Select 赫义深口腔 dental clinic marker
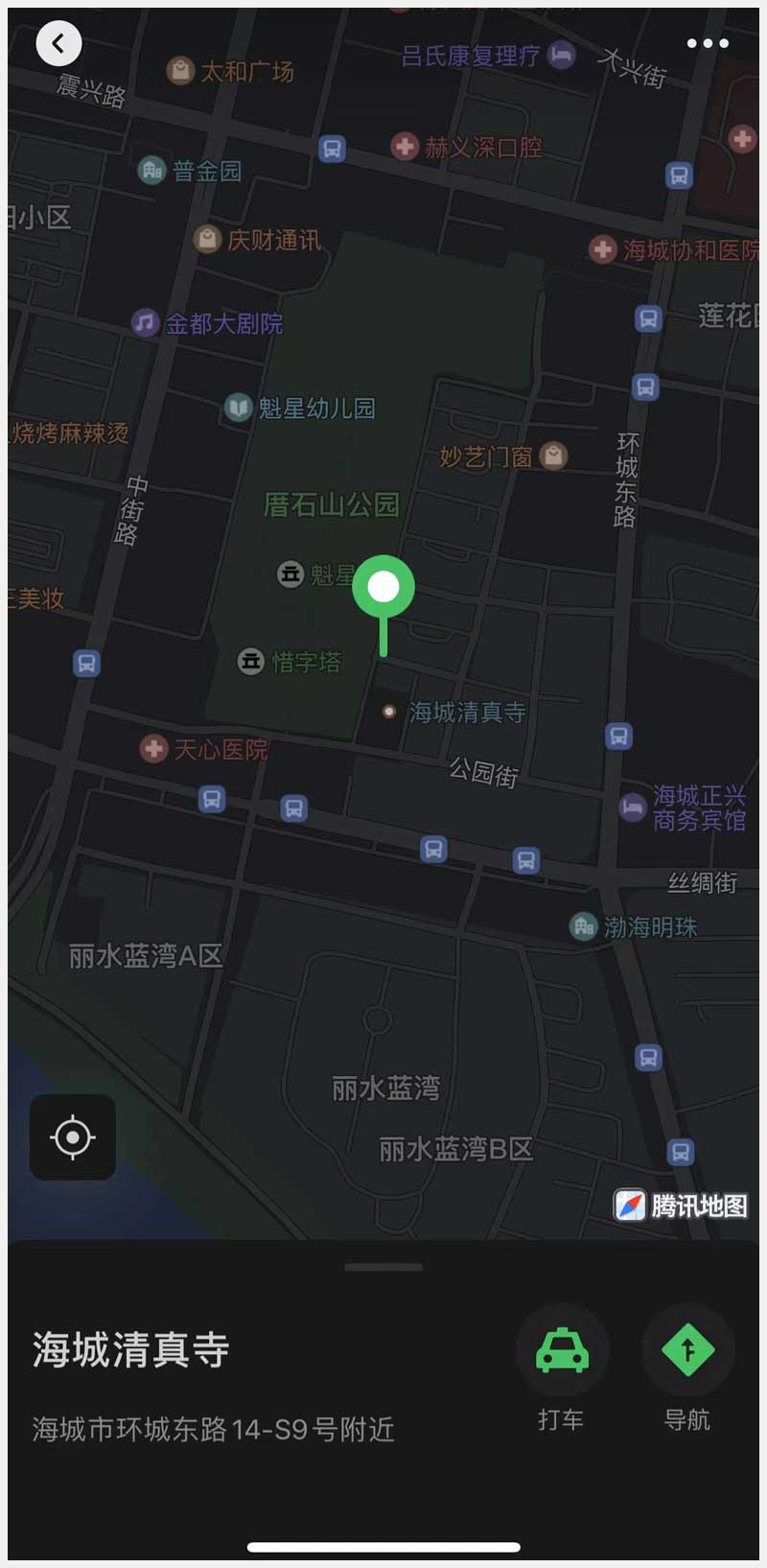The height and width of the screenshot is (1568, 767). (405, 147)
